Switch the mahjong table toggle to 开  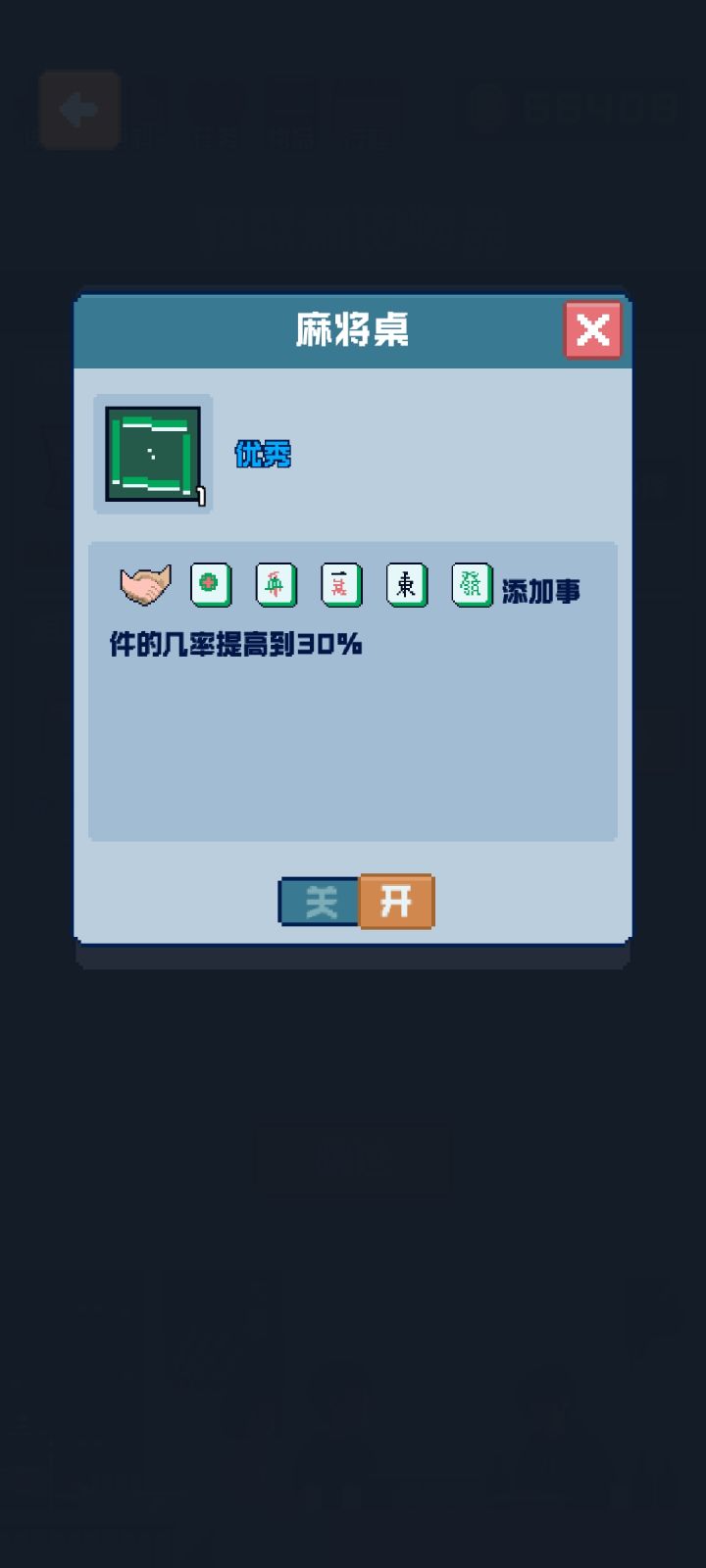[396, 902]
